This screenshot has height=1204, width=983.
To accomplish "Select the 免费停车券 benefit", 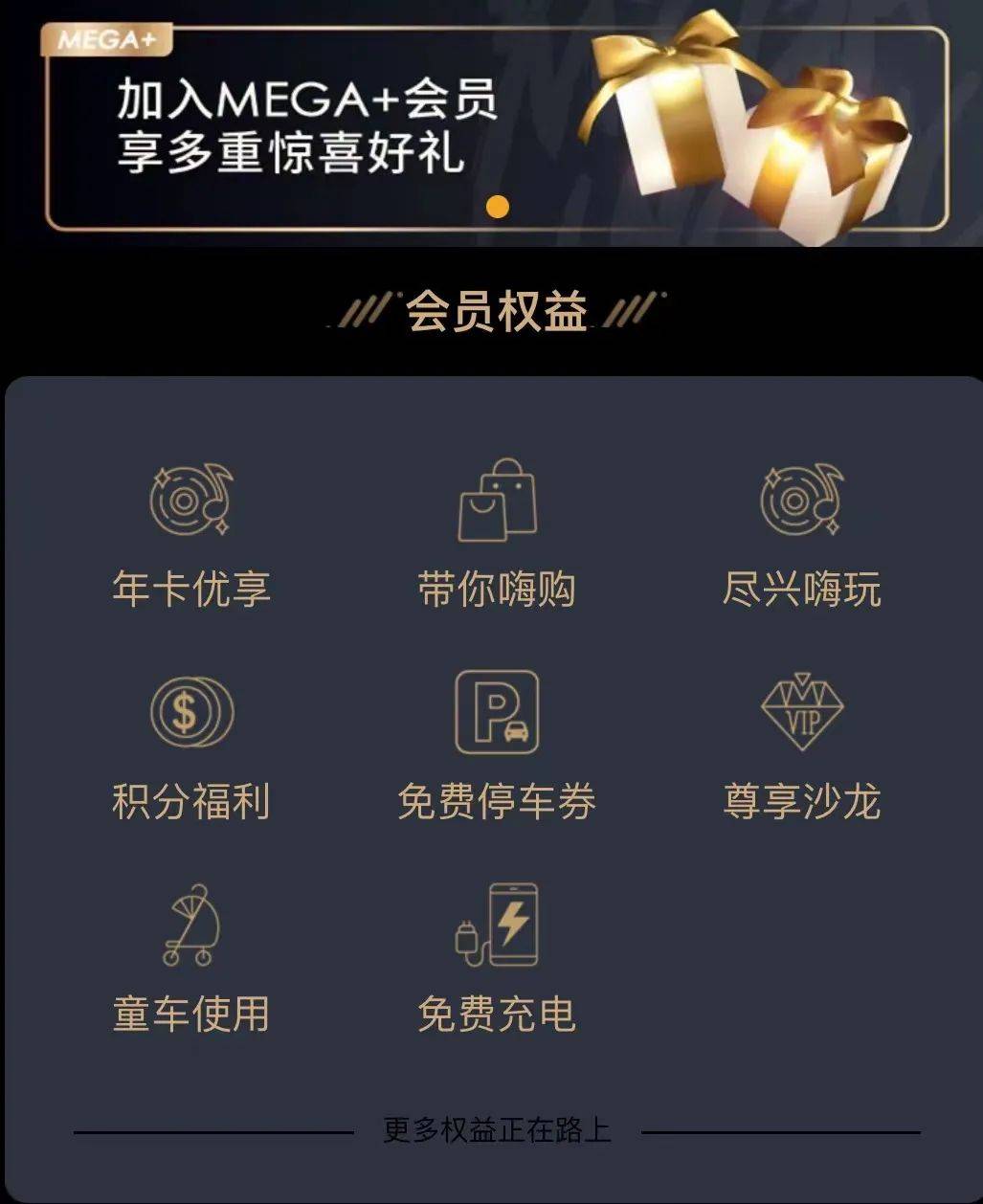I will (497, 748).
